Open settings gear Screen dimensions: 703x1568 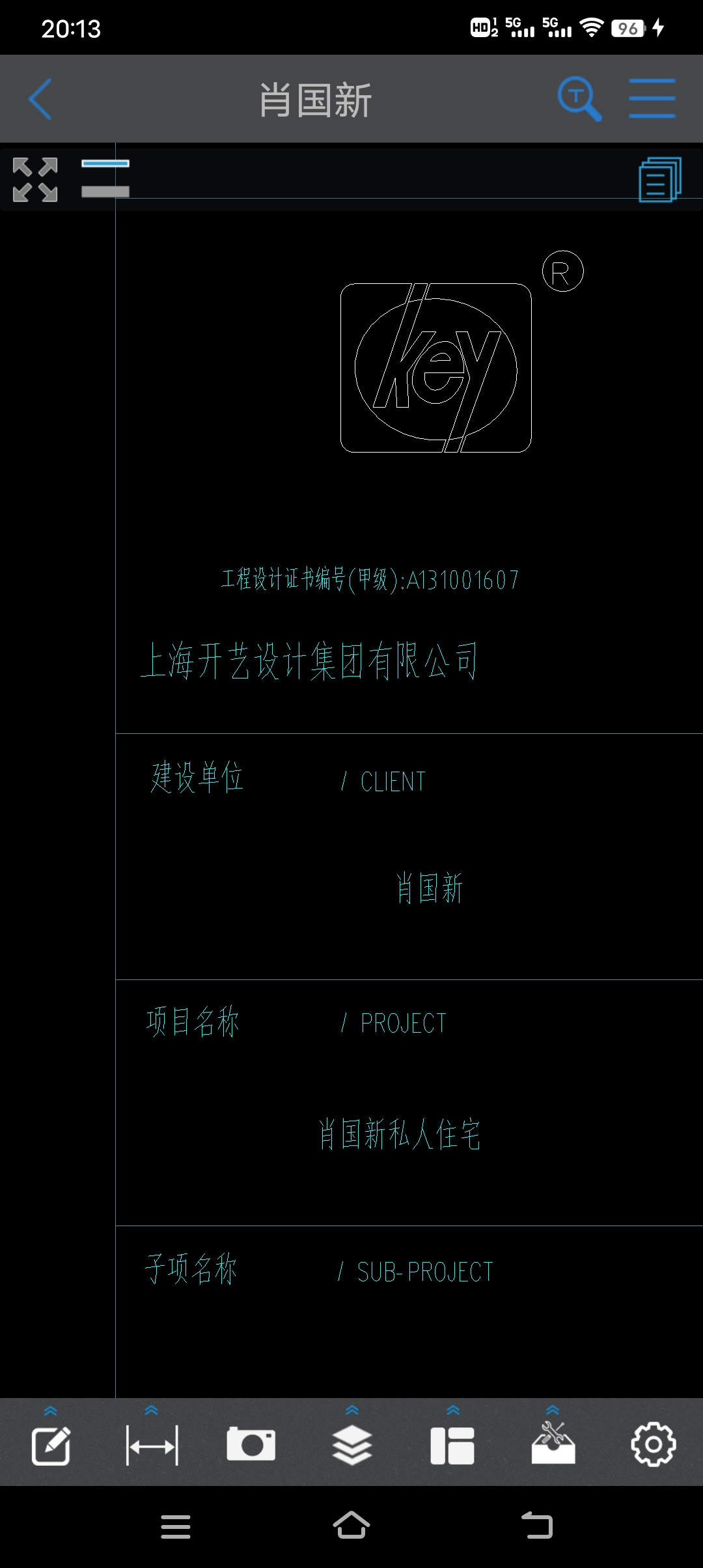653,1444
